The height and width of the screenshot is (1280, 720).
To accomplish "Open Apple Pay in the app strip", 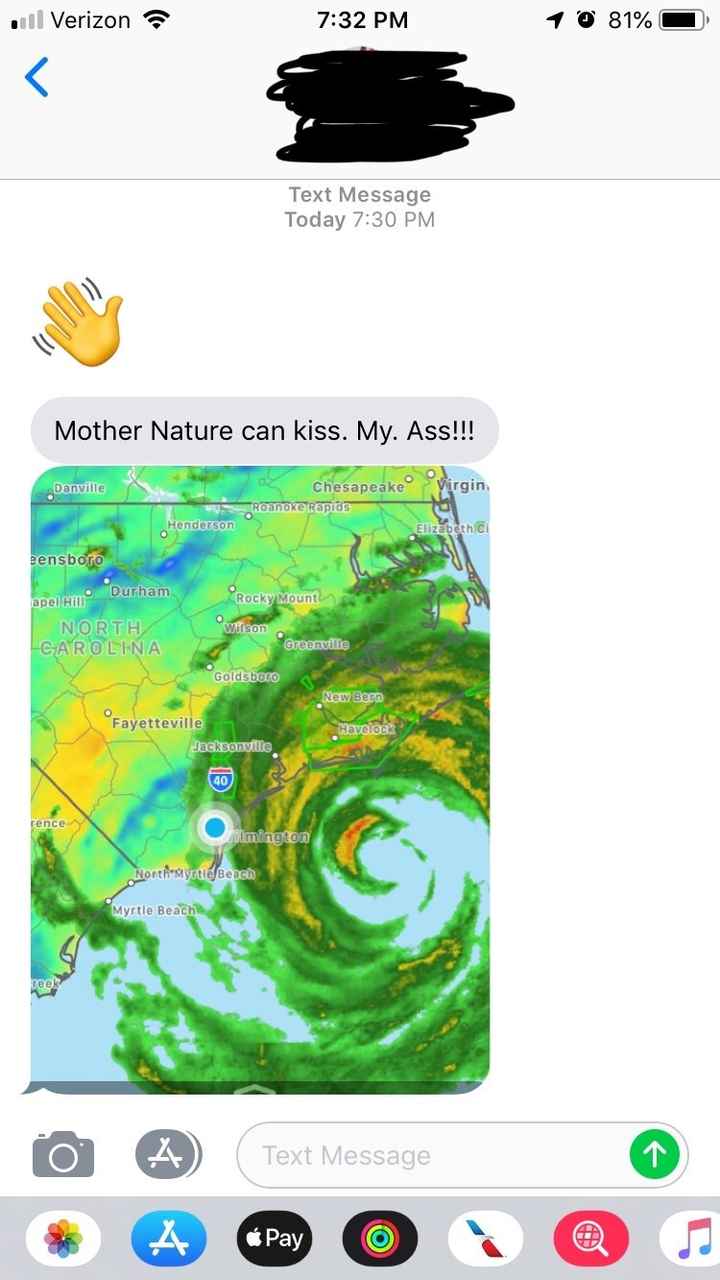I will [x=274, y=1239].
